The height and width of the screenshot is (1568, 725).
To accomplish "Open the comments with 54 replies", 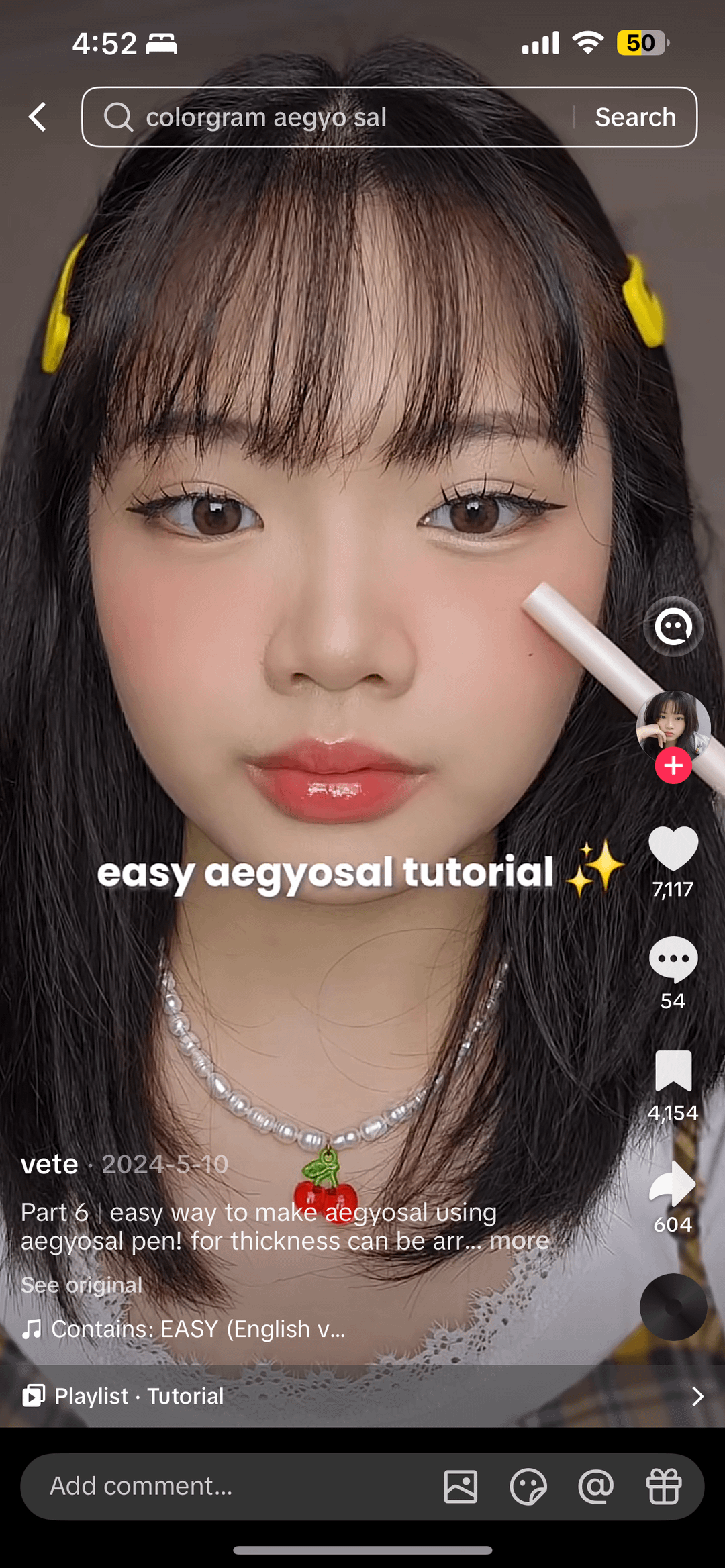I will click(x=673, y=960).
